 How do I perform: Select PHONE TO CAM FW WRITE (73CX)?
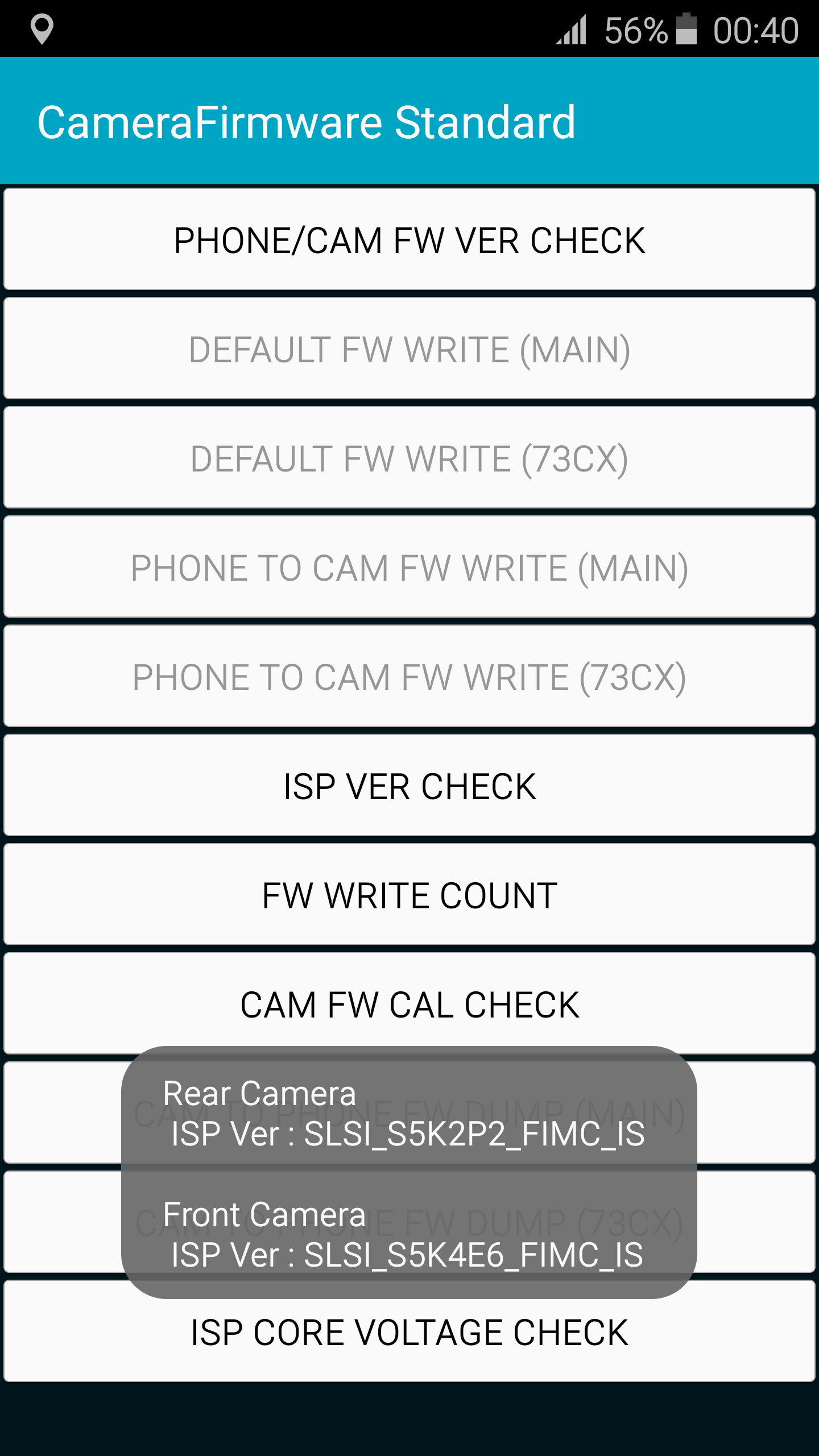tap(409, 676)
